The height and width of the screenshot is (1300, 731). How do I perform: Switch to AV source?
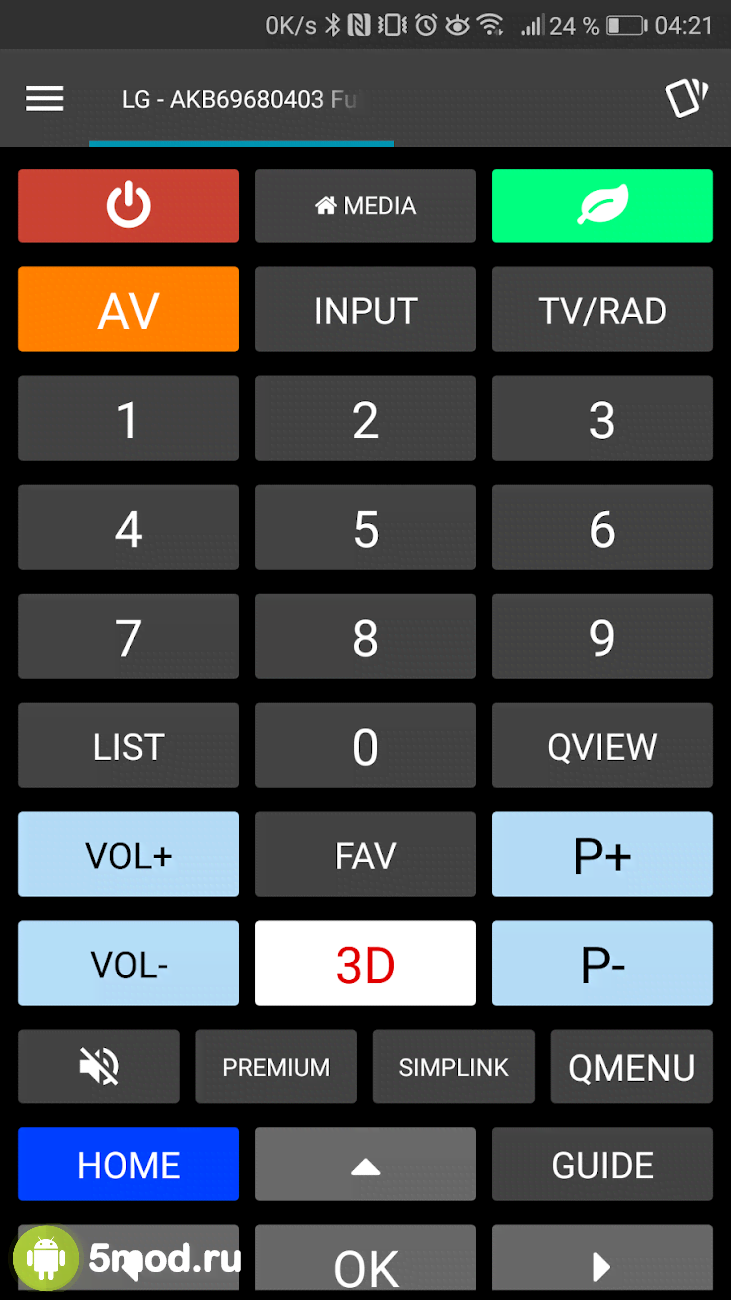(128, 310)
